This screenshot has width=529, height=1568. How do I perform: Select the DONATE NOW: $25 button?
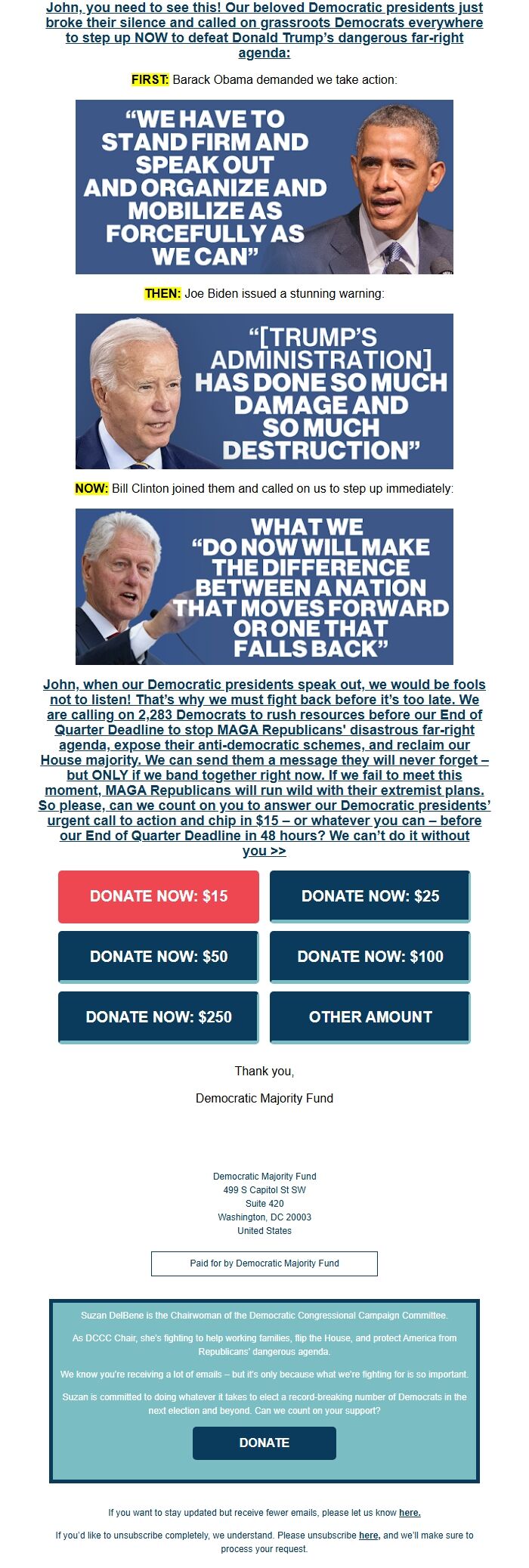point(370,896)
